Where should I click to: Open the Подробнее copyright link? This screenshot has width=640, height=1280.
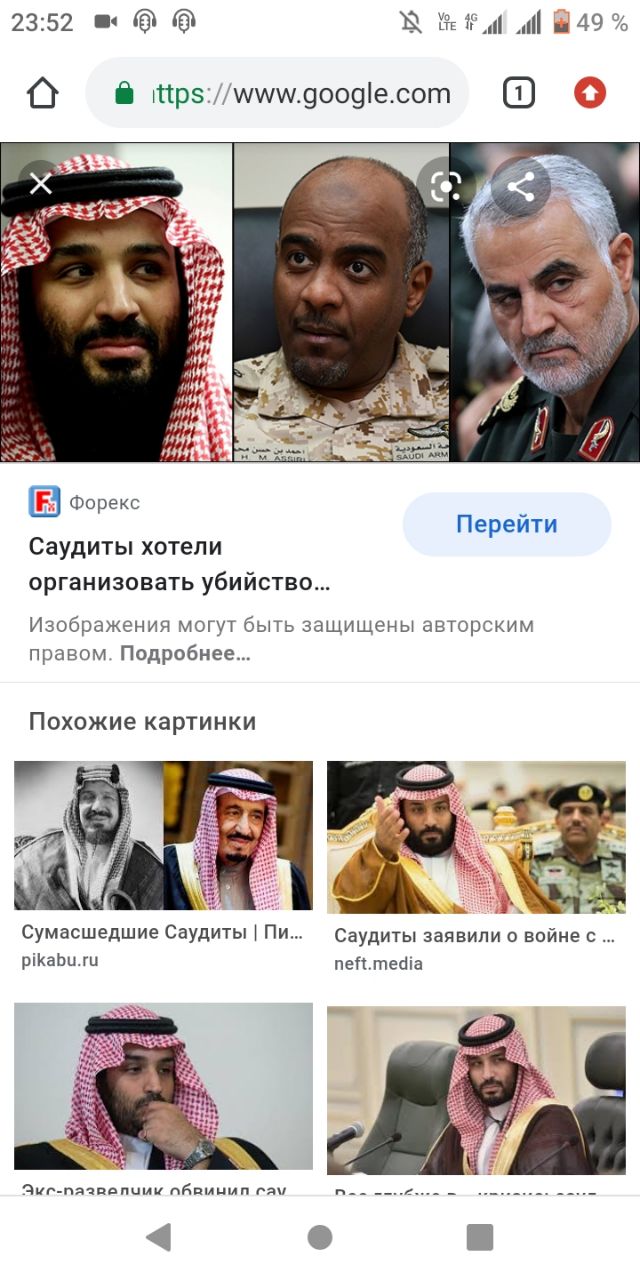185,654
